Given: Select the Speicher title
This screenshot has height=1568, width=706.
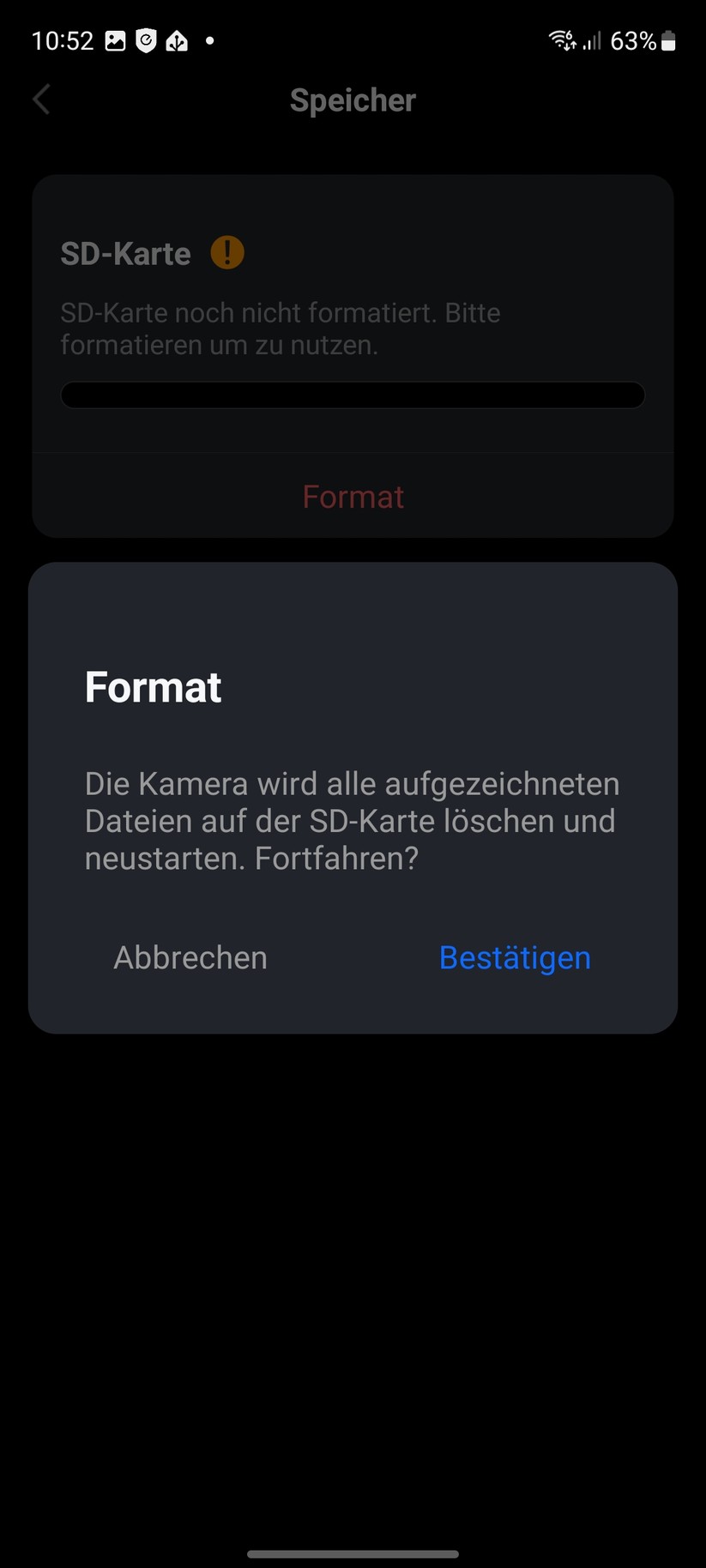Looking at the screenshot, I should click(353, 100).
